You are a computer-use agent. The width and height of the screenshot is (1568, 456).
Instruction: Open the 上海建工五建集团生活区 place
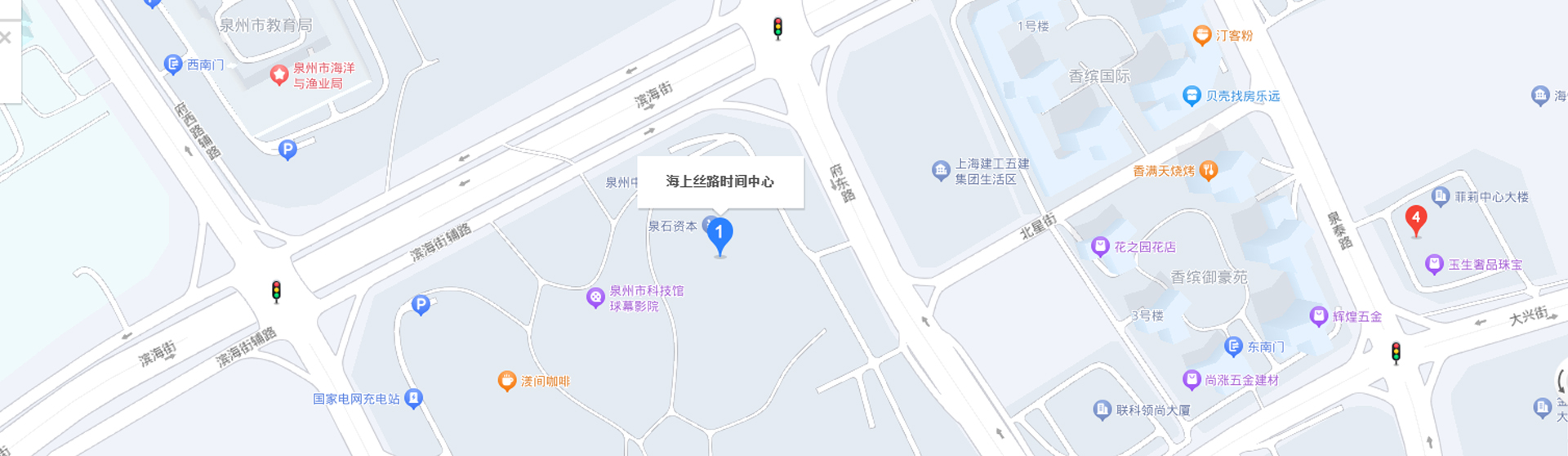click(x=941, y=170)
